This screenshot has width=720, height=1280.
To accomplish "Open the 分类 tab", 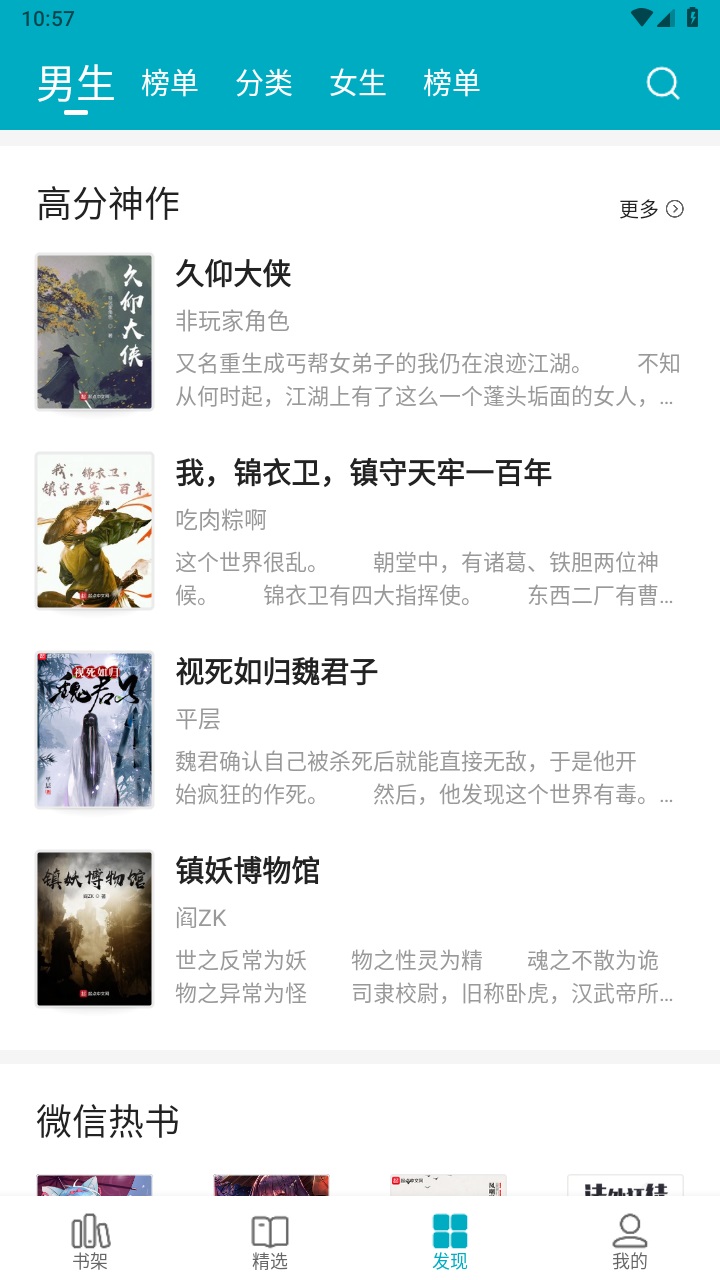I will click(264, 83).
